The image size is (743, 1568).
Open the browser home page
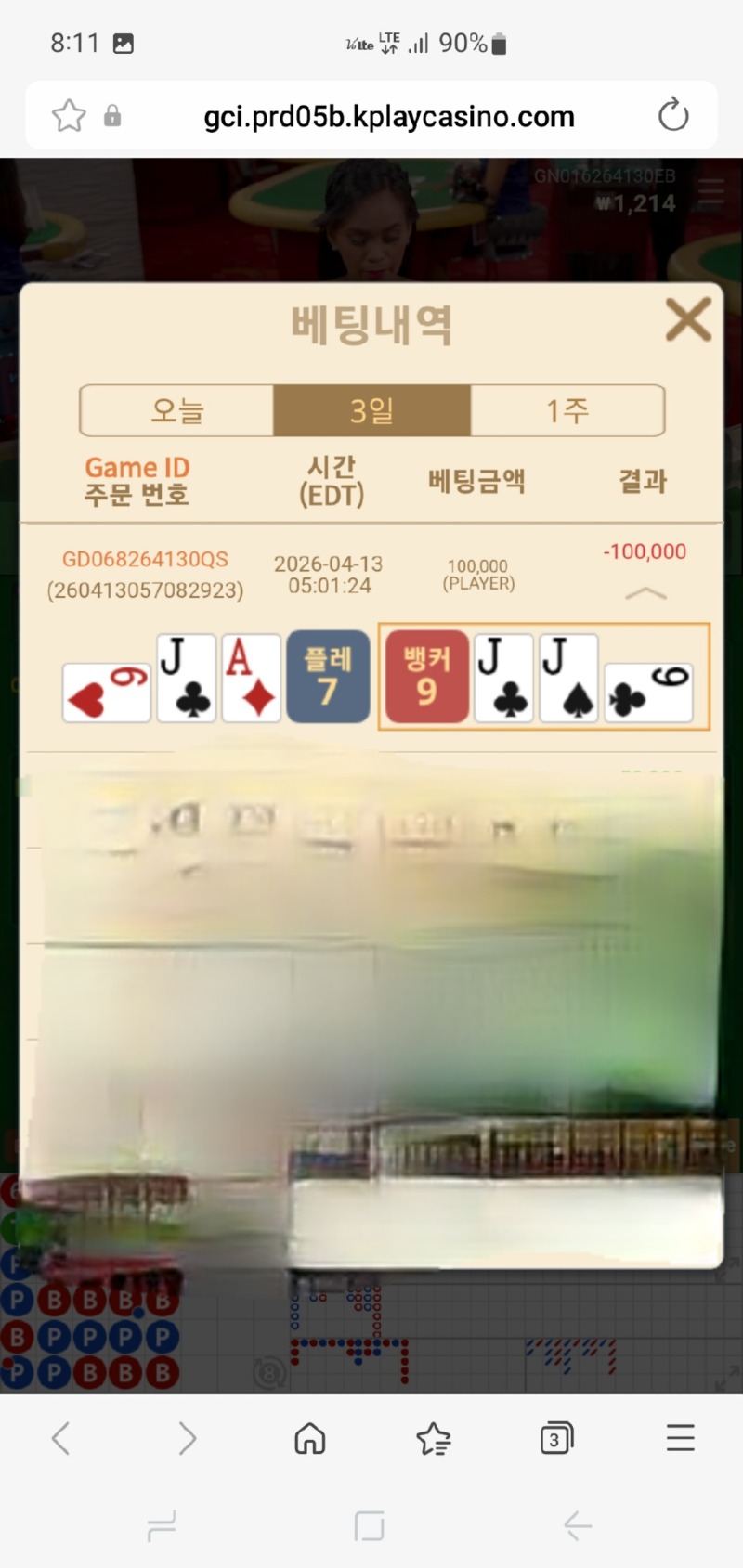[309, 1438]
